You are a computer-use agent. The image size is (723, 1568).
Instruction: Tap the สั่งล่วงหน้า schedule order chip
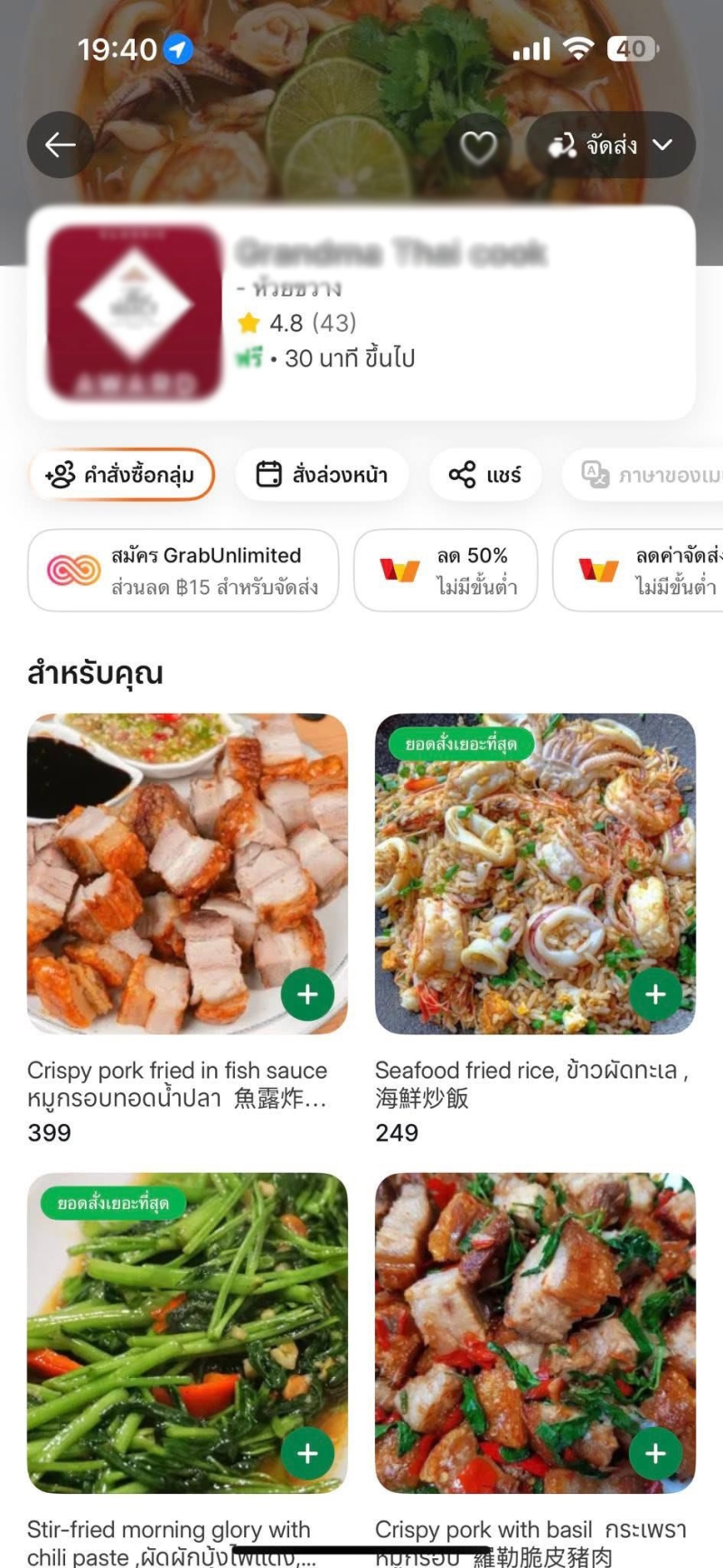click(323, 475)
